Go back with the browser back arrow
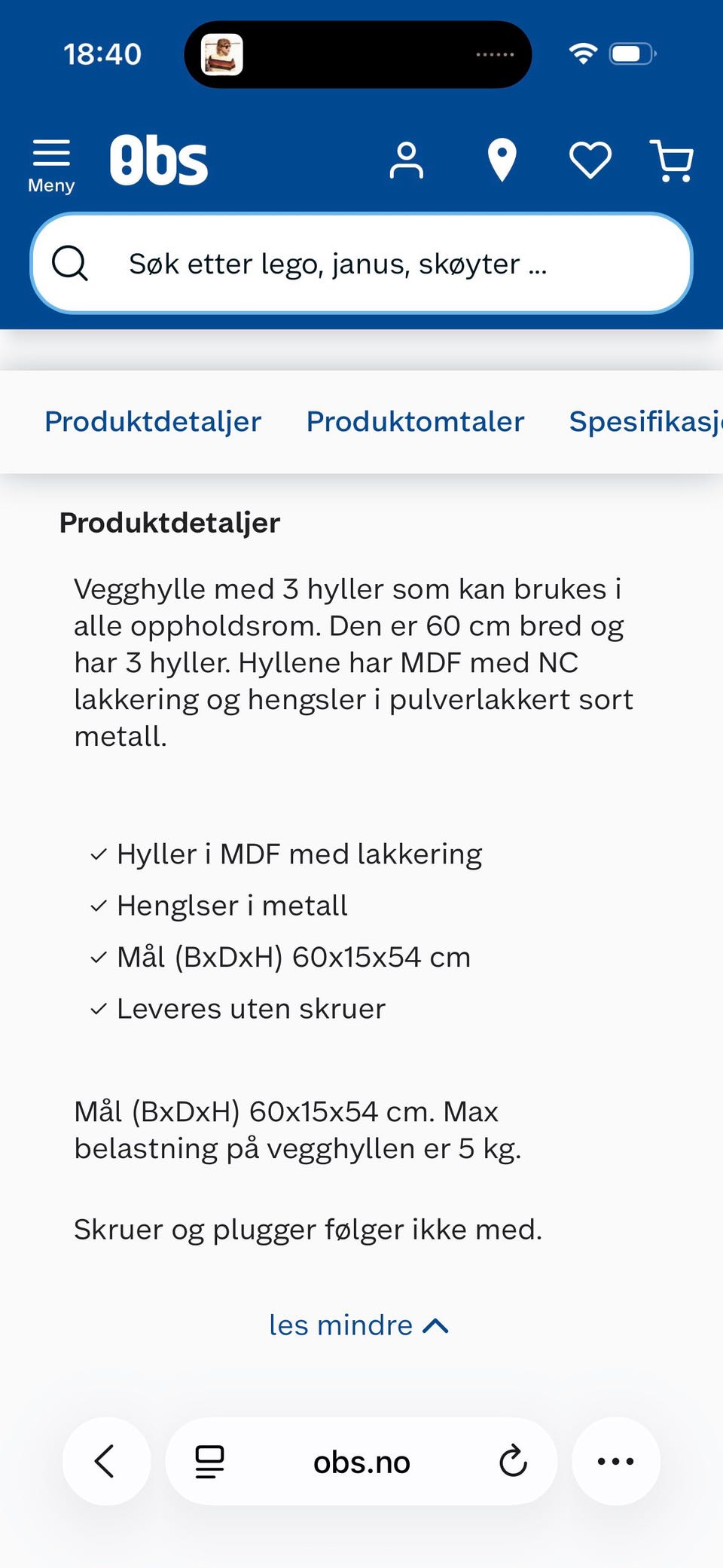The image size is (723, 1568). [105, 1460]
